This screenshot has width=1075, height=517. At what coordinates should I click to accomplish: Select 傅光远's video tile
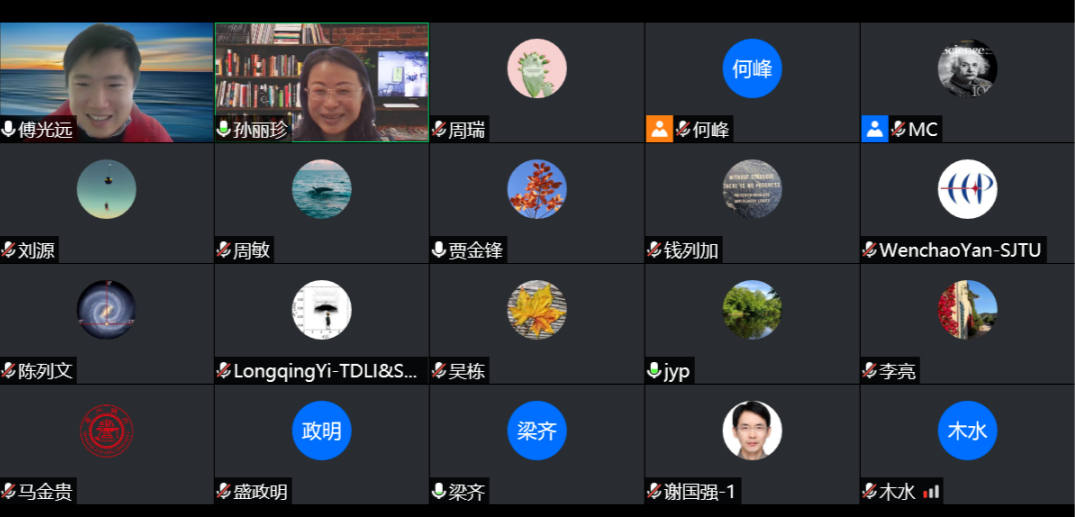pyautogui.click(x=106, y=82)
